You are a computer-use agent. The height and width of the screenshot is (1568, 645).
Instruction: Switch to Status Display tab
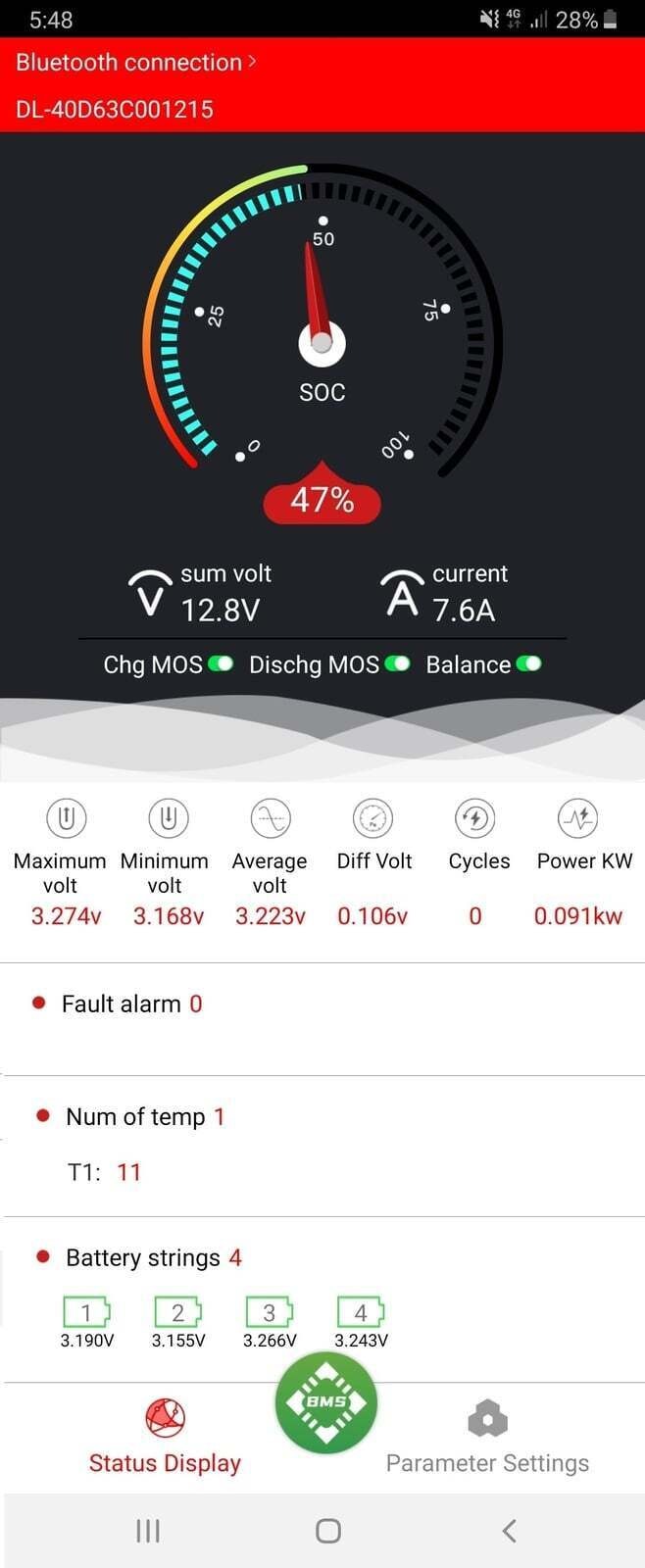click(165, 1437)
